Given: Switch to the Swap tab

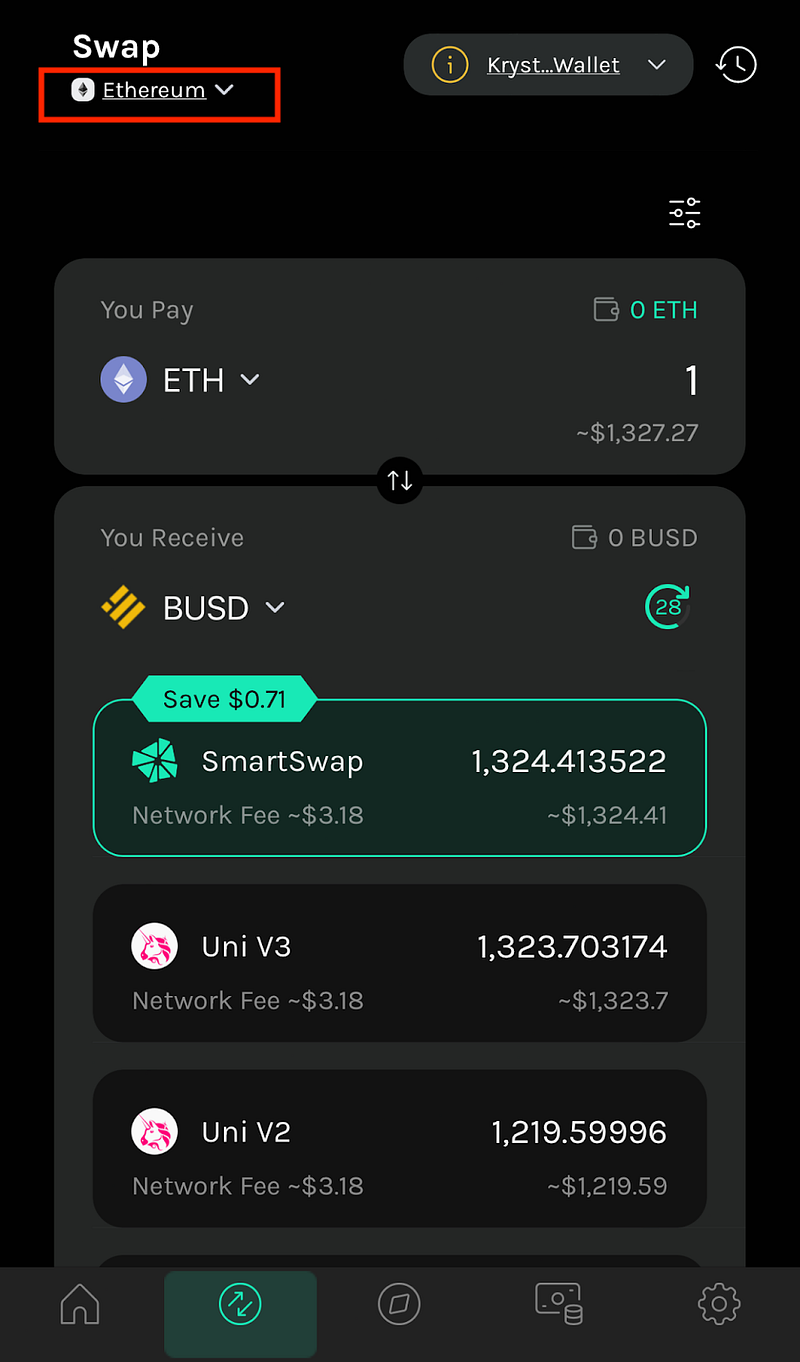Looking at the screenshot, I should pyautogui.click(x=240, y=1304).
